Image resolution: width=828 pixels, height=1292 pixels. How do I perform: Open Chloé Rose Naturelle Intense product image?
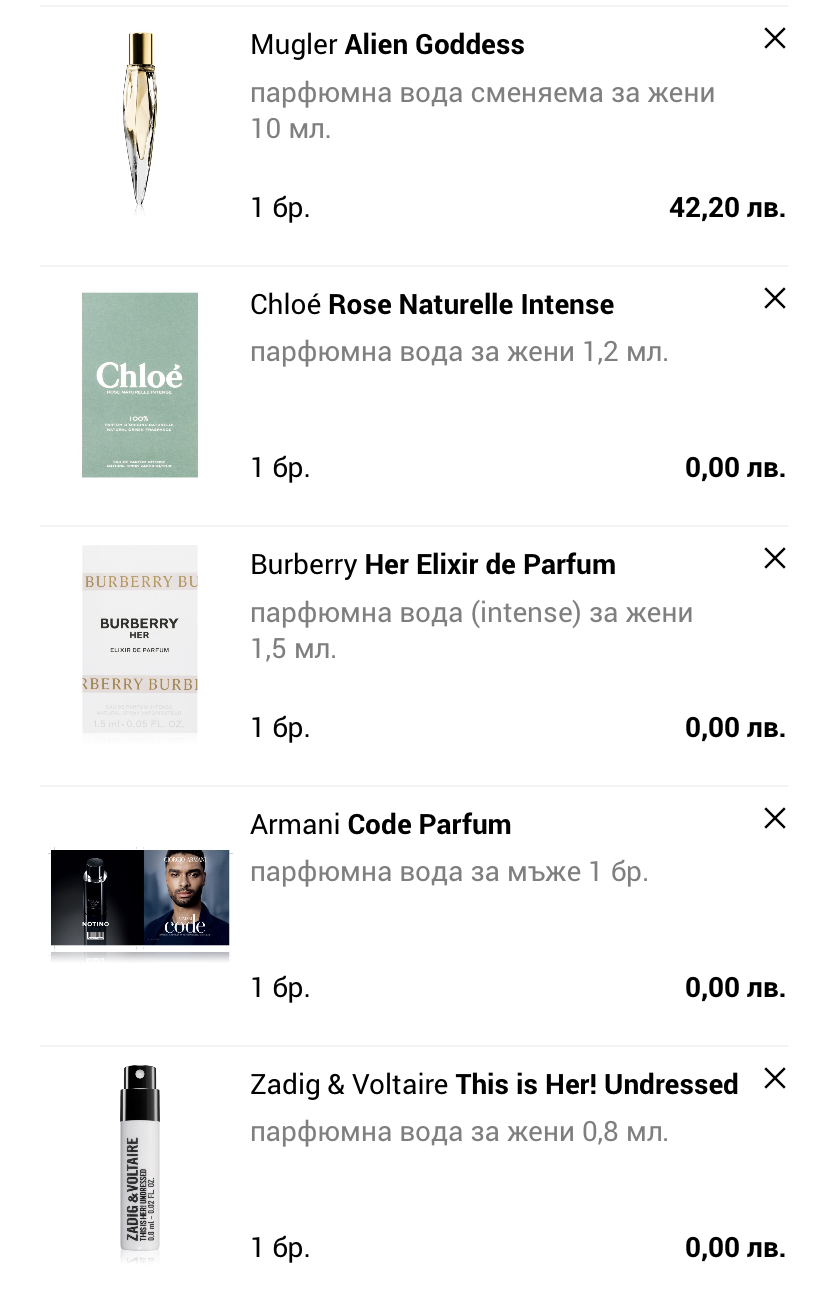(140, 385)
